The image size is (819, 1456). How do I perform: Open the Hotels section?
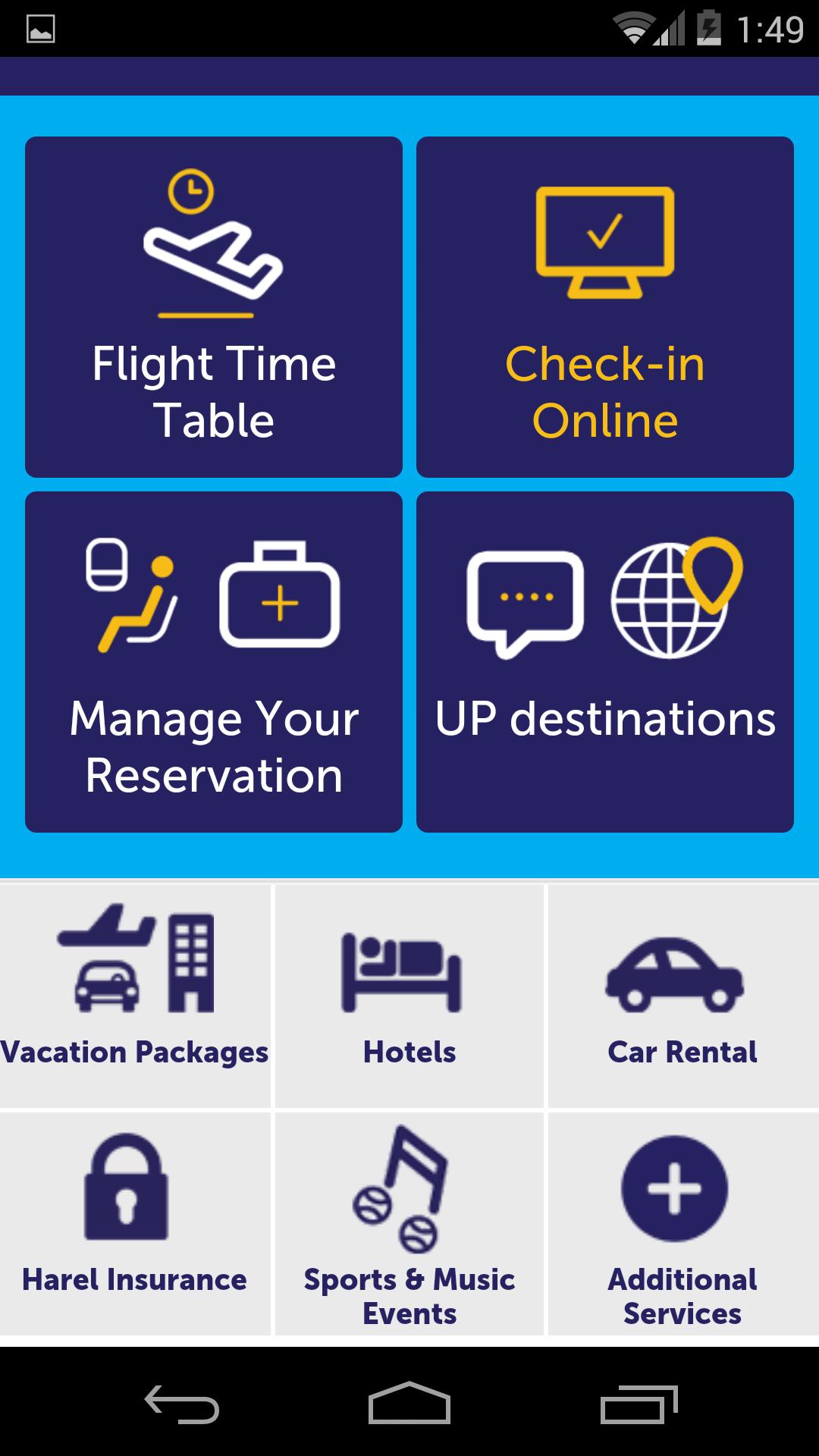[x=409, y=994]
